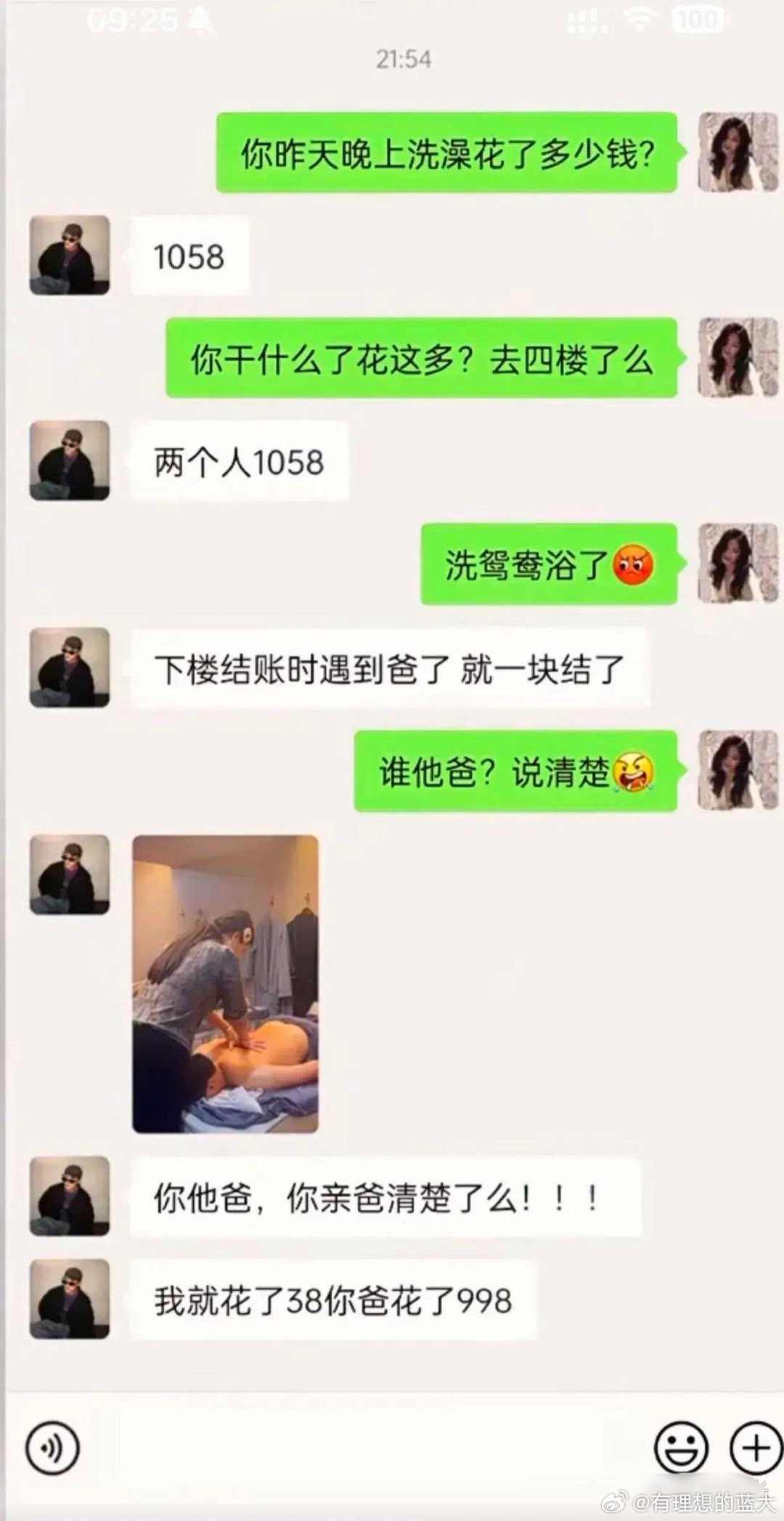Open sender avatar beside the 1058 message

(x=70, y=256)
